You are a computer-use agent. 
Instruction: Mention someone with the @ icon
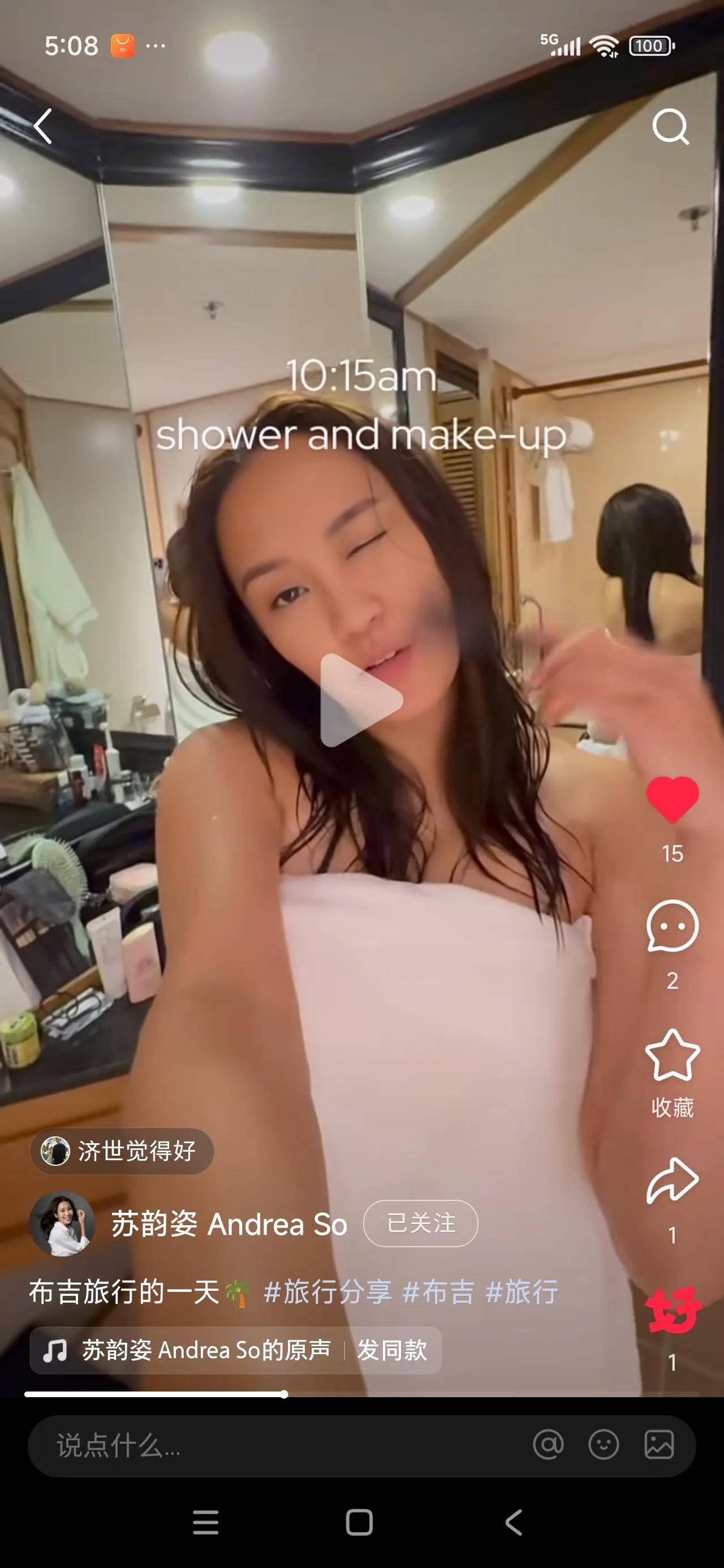548,1445
